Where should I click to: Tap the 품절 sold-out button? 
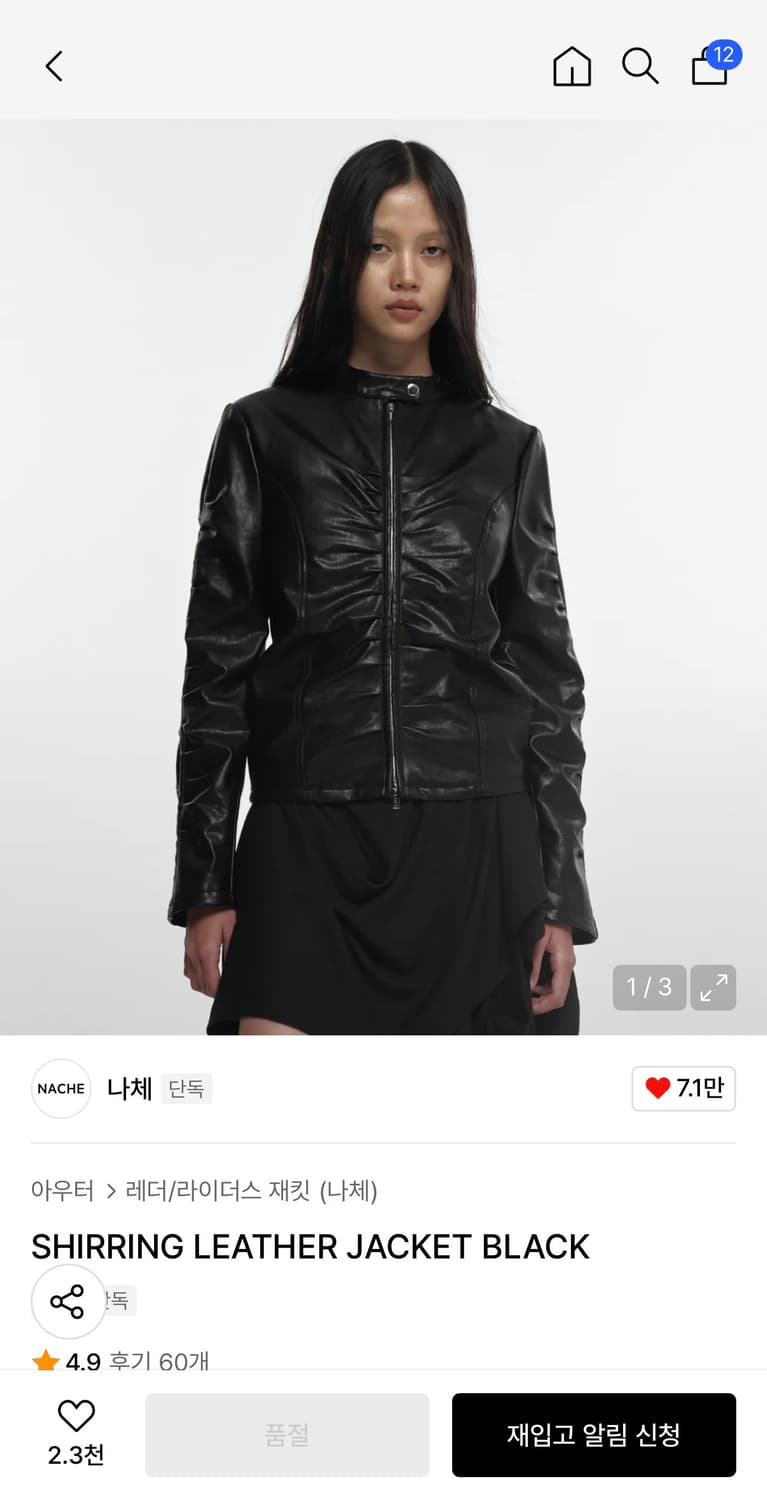(x=286, y=1434)
